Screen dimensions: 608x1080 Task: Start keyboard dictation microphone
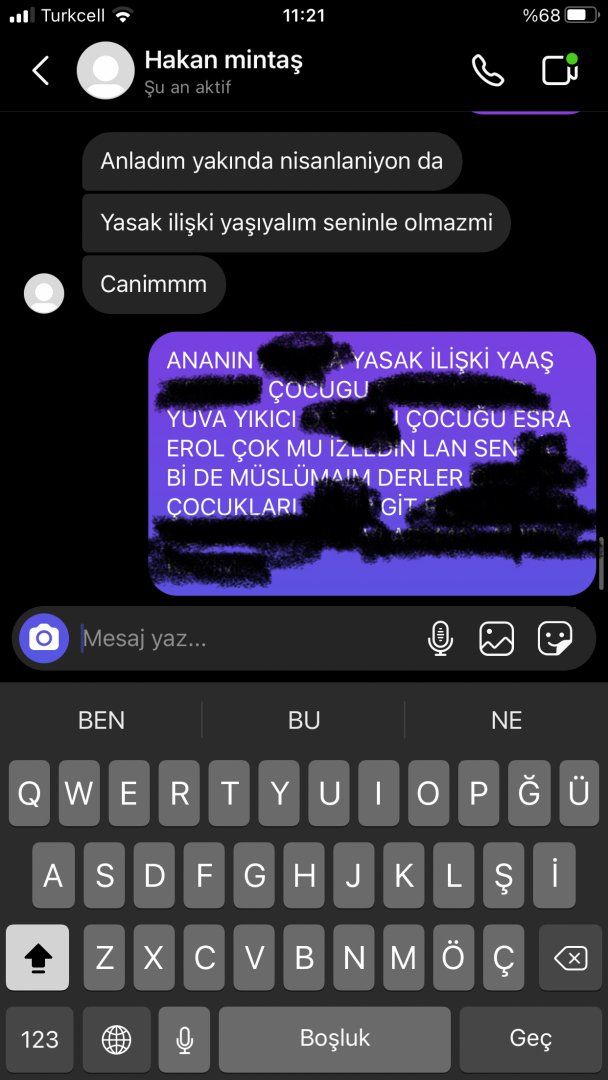[x=184, y=1040]
